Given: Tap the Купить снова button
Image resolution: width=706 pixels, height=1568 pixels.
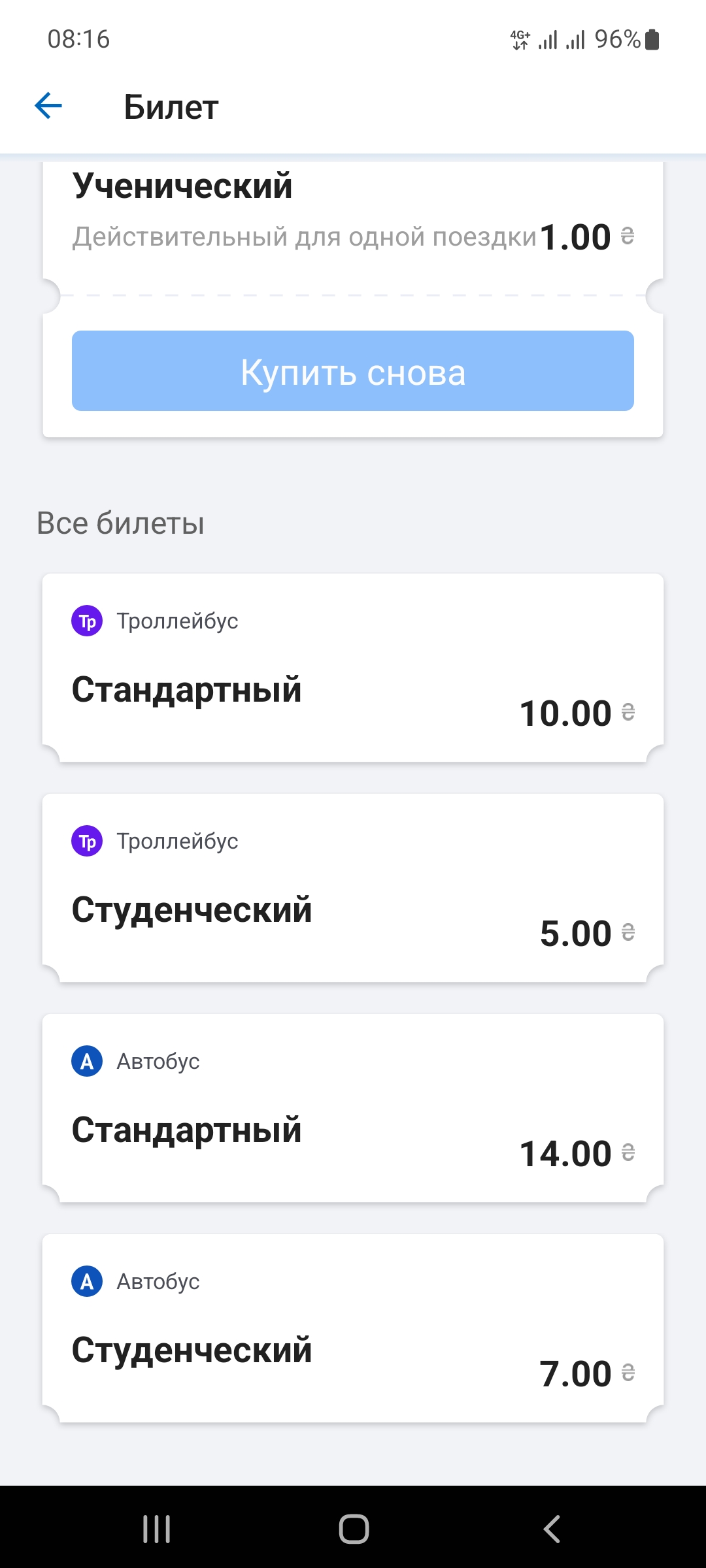Looking at the screenshot, I should 353,371.
